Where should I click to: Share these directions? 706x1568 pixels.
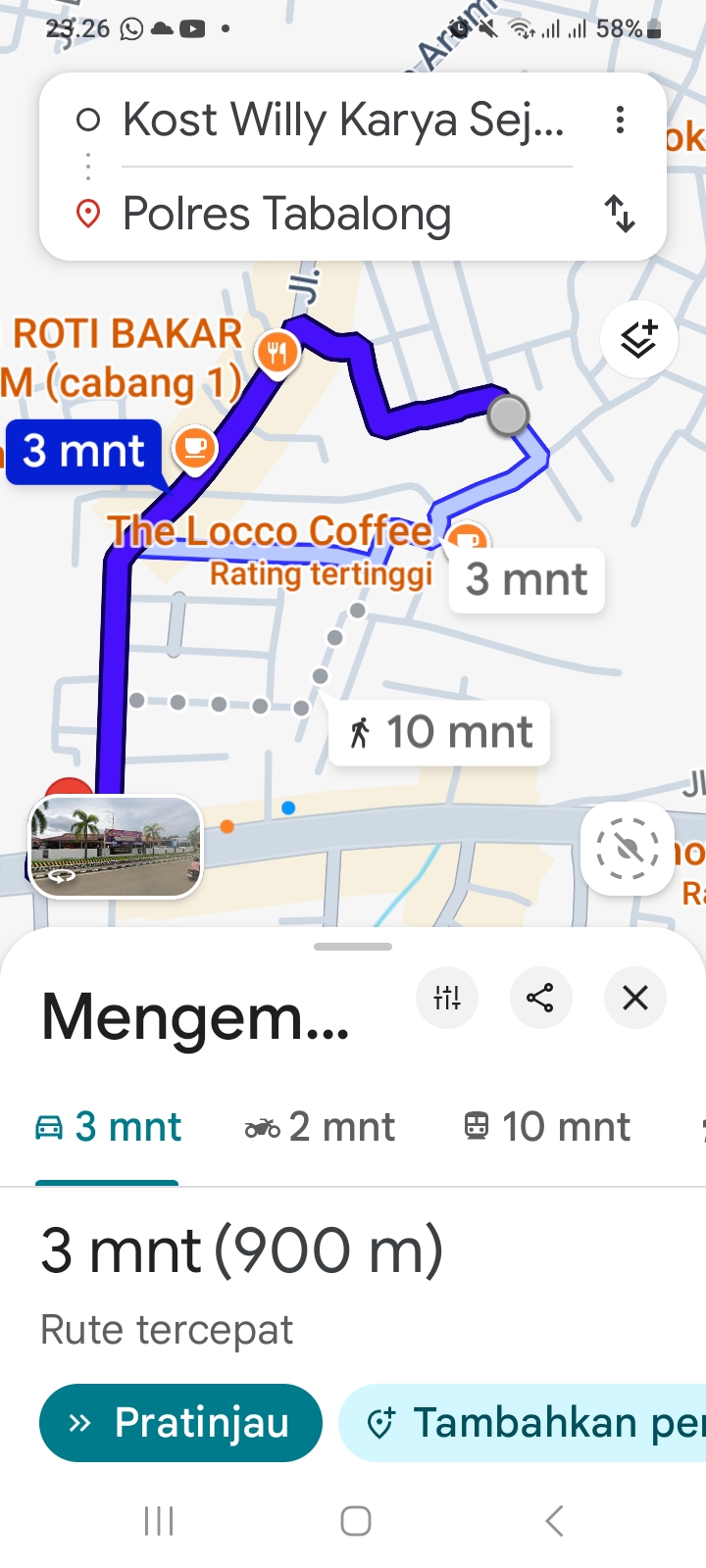[540, 998]
